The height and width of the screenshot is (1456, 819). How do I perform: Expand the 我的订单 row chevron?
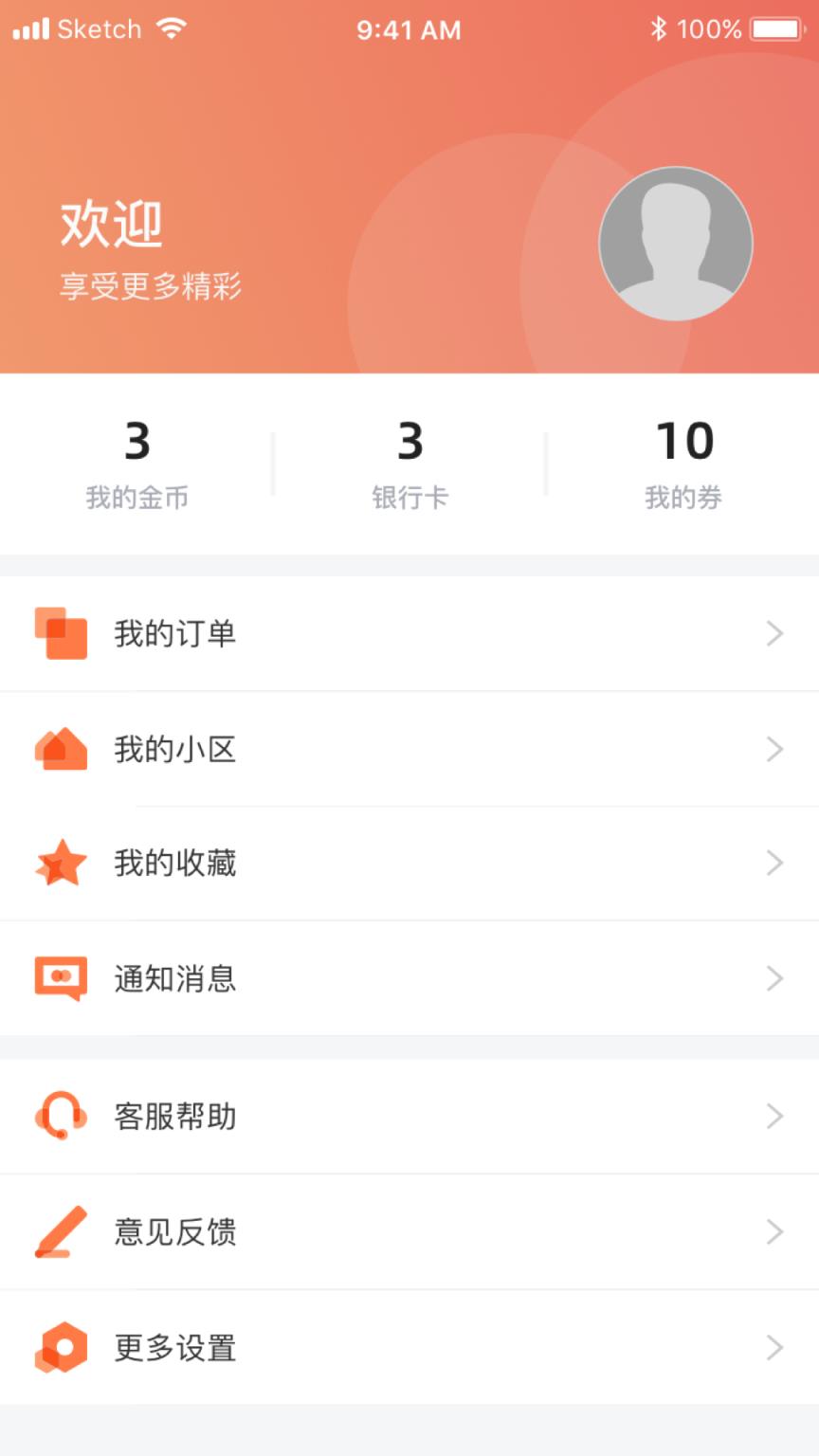773,633
